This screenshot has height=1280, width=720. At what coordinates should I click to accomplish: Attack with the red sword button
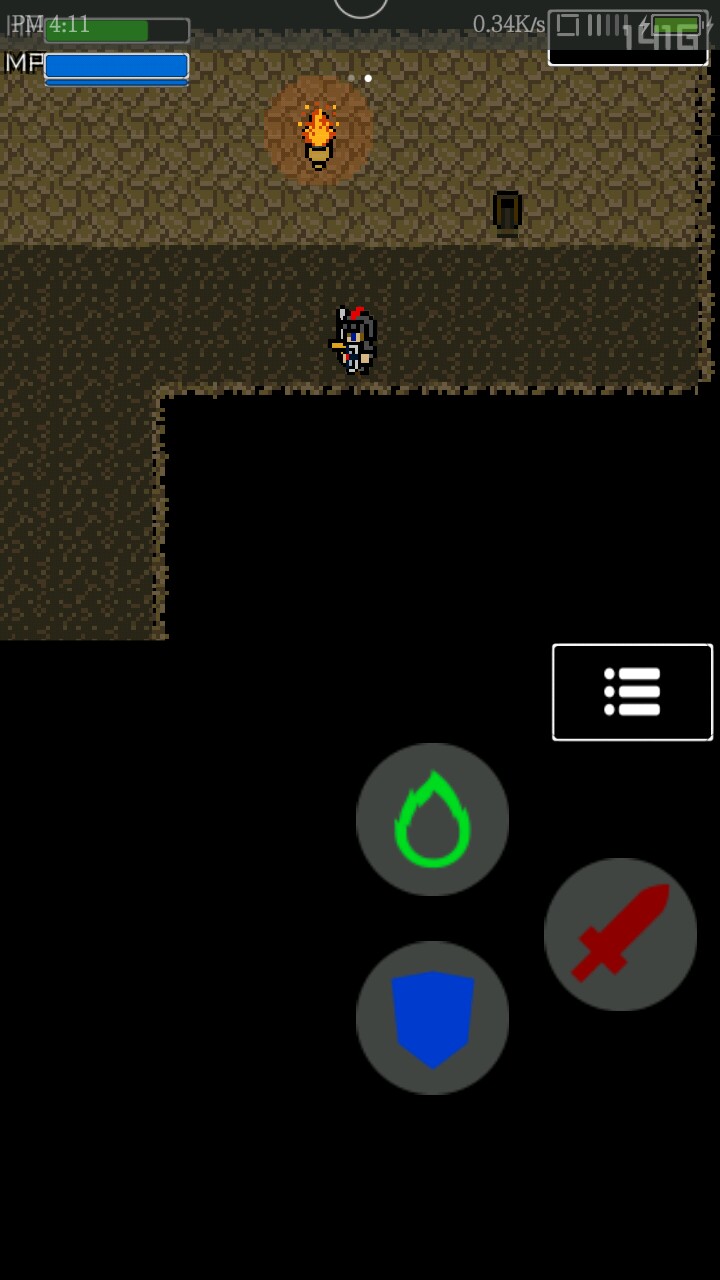[620, 934]
